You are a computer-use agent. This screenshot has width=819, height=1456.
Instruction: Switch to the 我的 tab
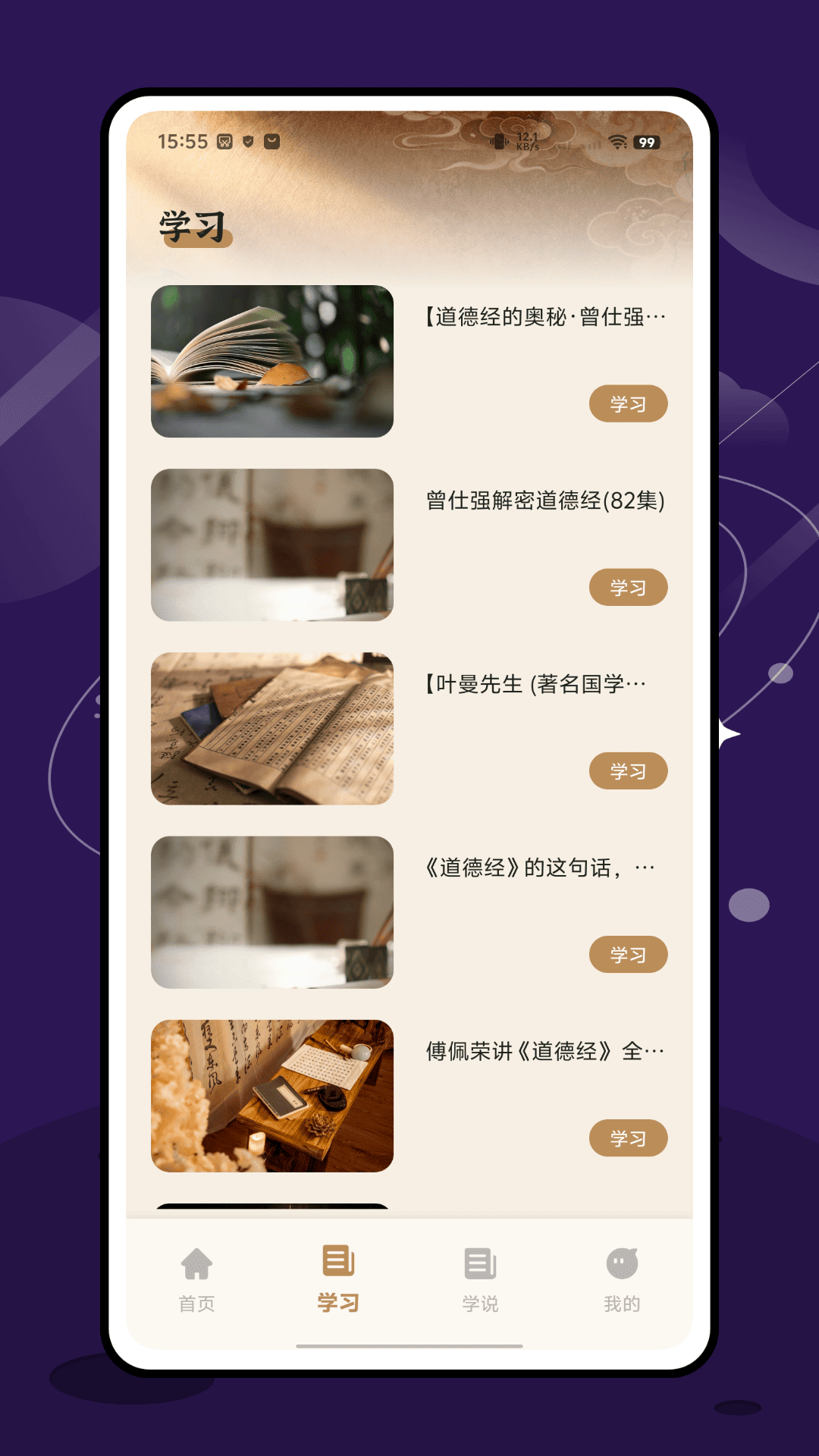pyautogui.click(x=622, y=1282)
